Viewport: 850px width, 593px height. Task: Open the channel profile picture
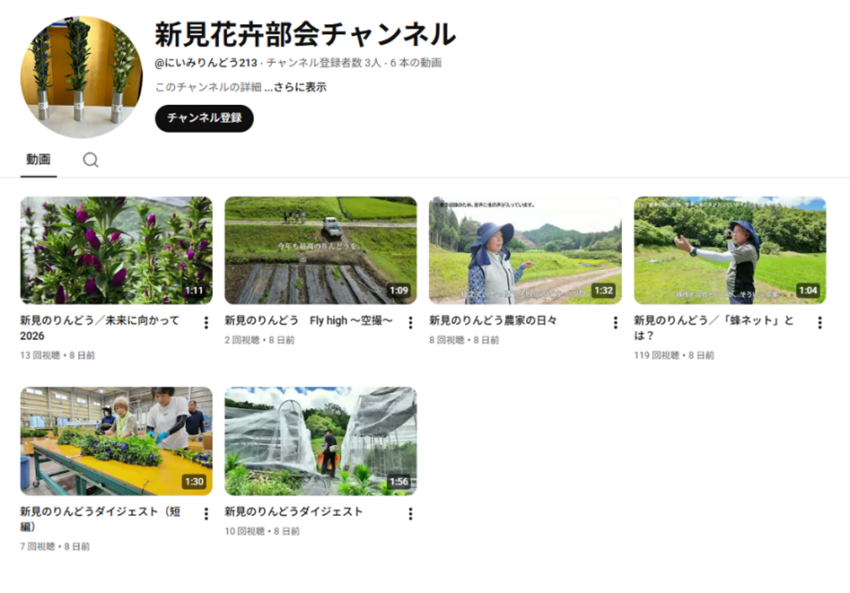pyautogui.click(x=81, y=77)
